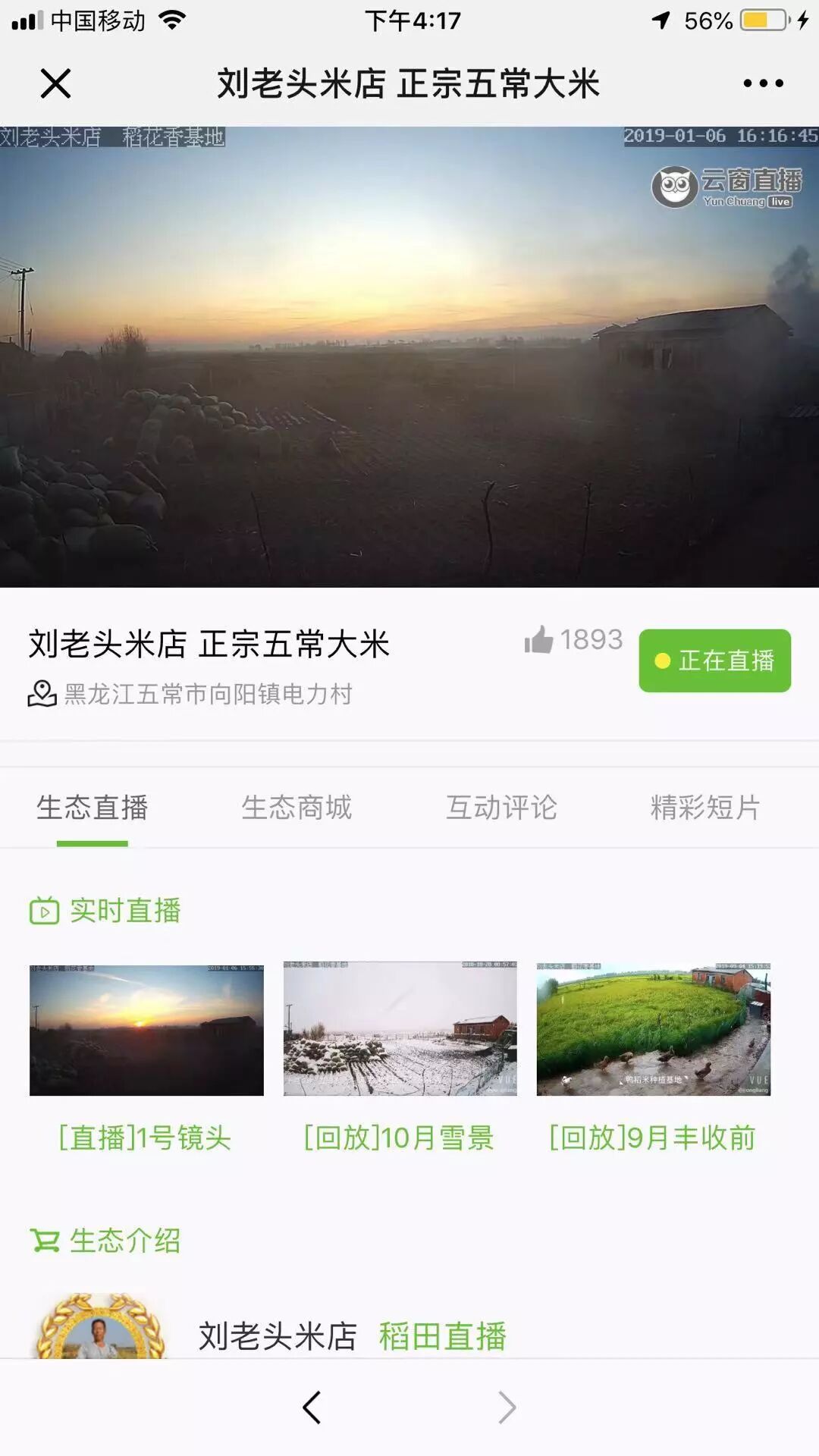Play the main live video stream
Image resolution: width=819 pixels, height=1456 pixels.
tap(409, 356)
